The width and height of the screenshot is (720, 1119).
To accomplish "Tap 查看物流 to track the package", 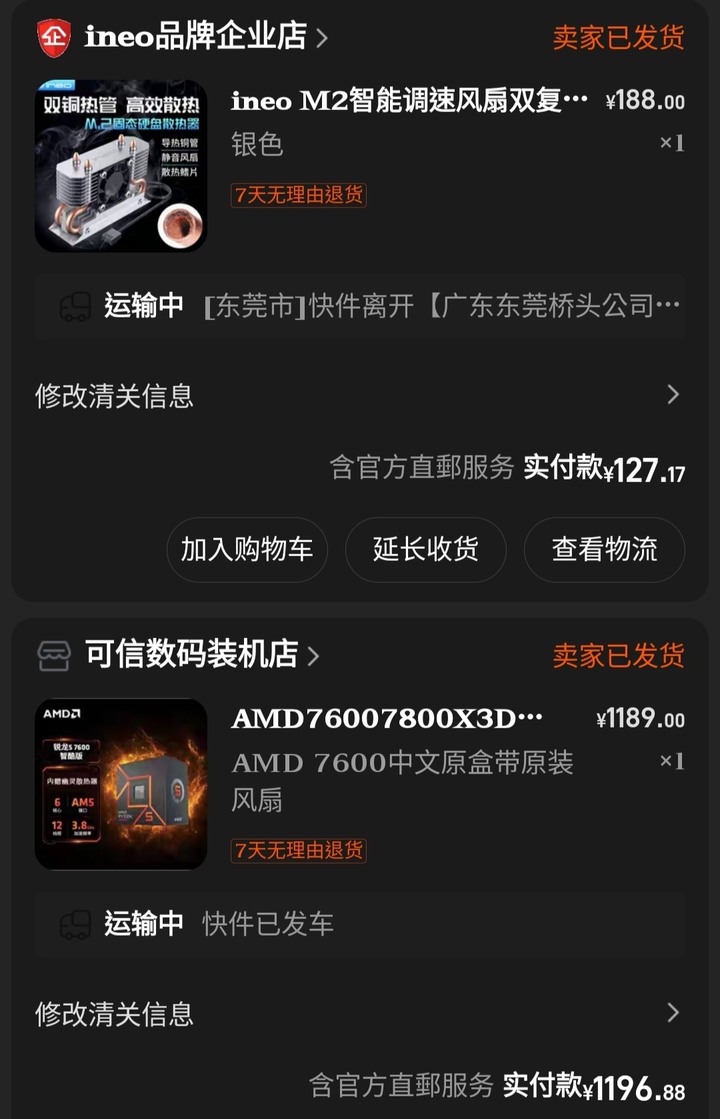I will pyautogui.click(x=604, y=549).
